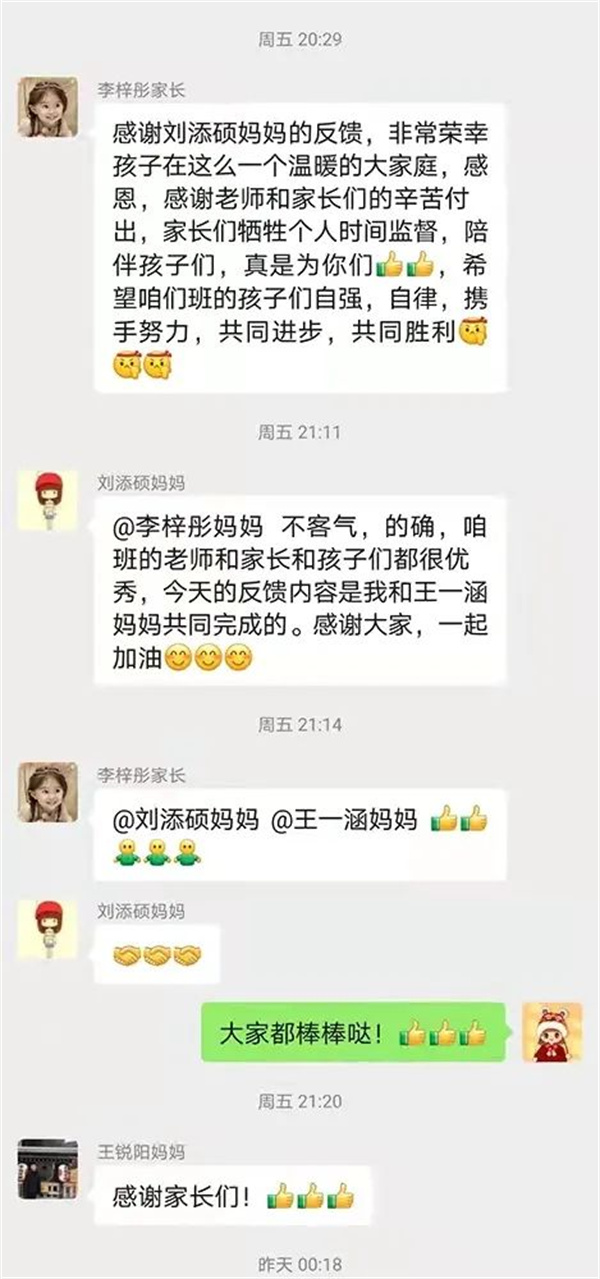Screen dimensions: 600x1279
Task: View 王锐阳妈妈's profile picture
Action: (x=47, y=1168)
